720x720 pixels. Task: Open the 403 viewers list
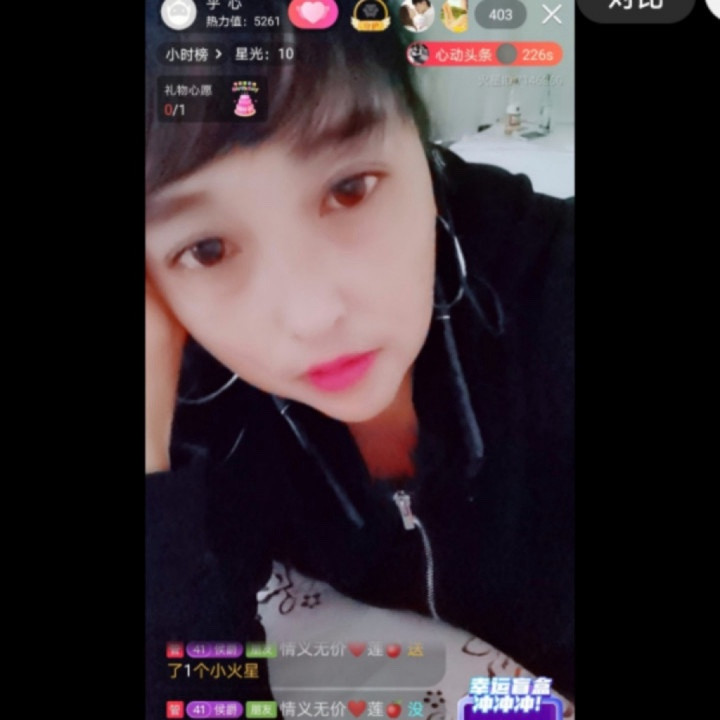tap(500, 14)
